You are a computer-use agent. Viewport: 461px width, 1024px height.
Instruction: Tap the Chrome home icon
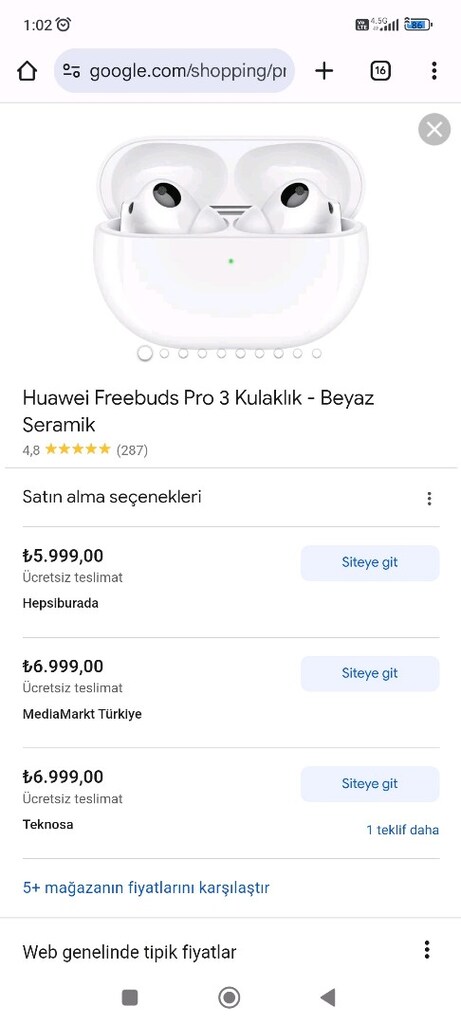coord(27,71)
